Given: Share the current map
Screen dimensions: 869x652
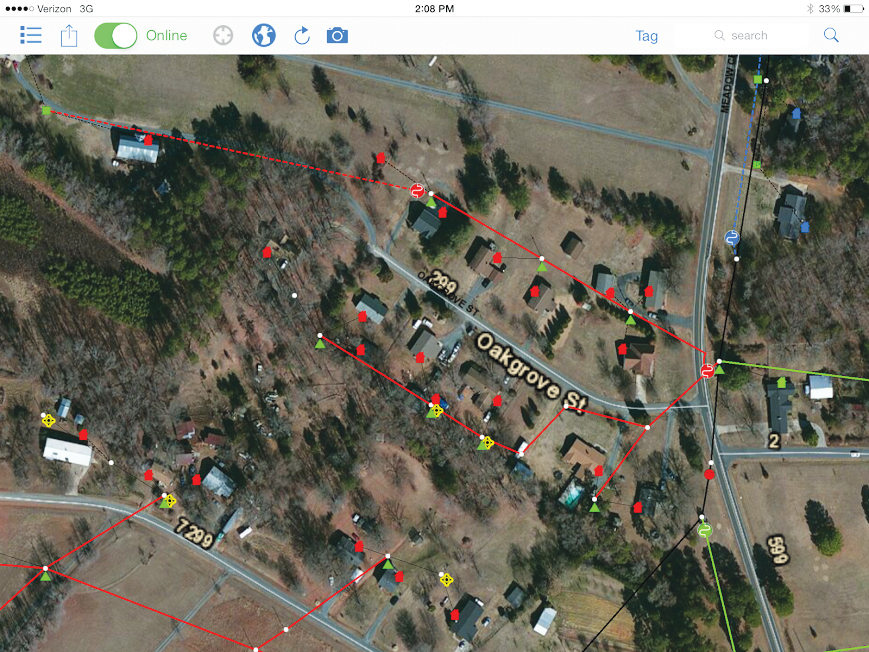Looking at the screenshot, I should pyautogui.click(x=69, y=36).
